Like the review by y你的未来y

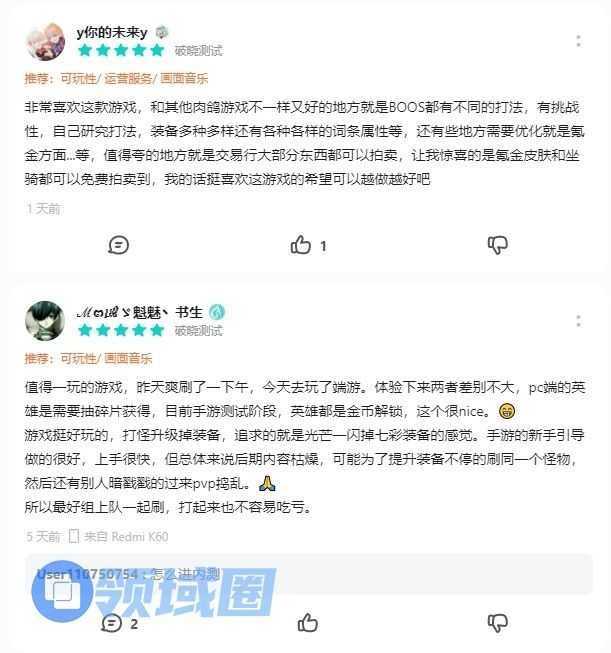(302, 245)
